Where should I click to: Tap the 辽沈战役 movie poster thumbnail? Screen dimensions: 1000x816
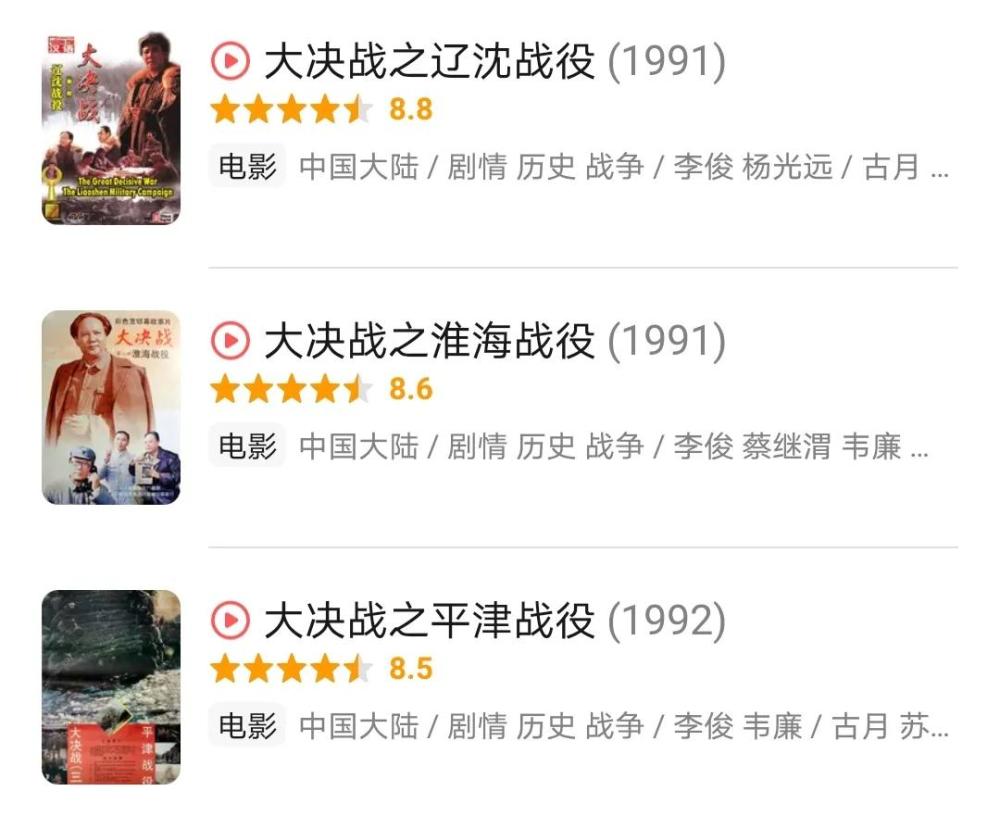[111, 127]
